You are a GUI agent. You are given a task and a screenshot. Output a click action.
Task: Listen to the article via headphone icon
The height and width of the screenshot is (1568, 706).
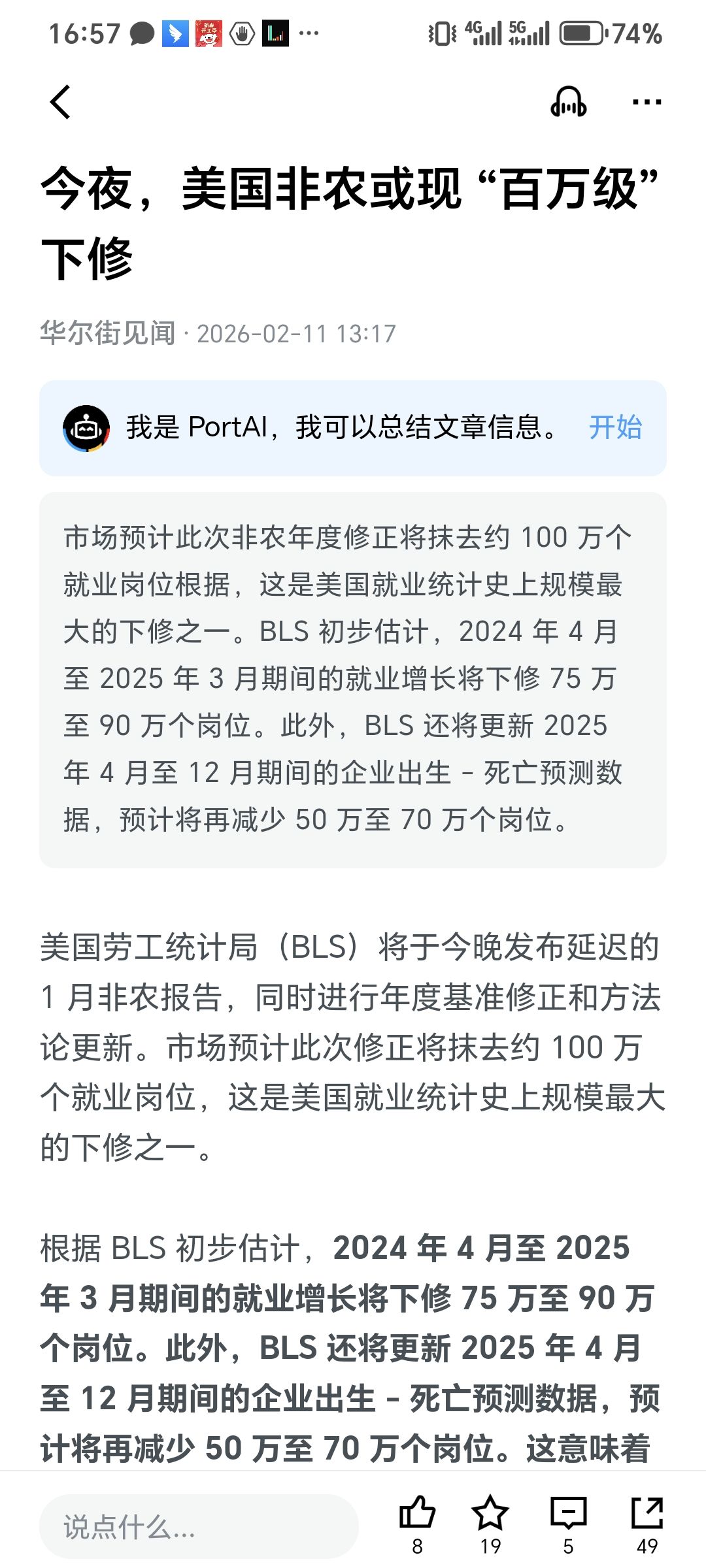point(568,102)
